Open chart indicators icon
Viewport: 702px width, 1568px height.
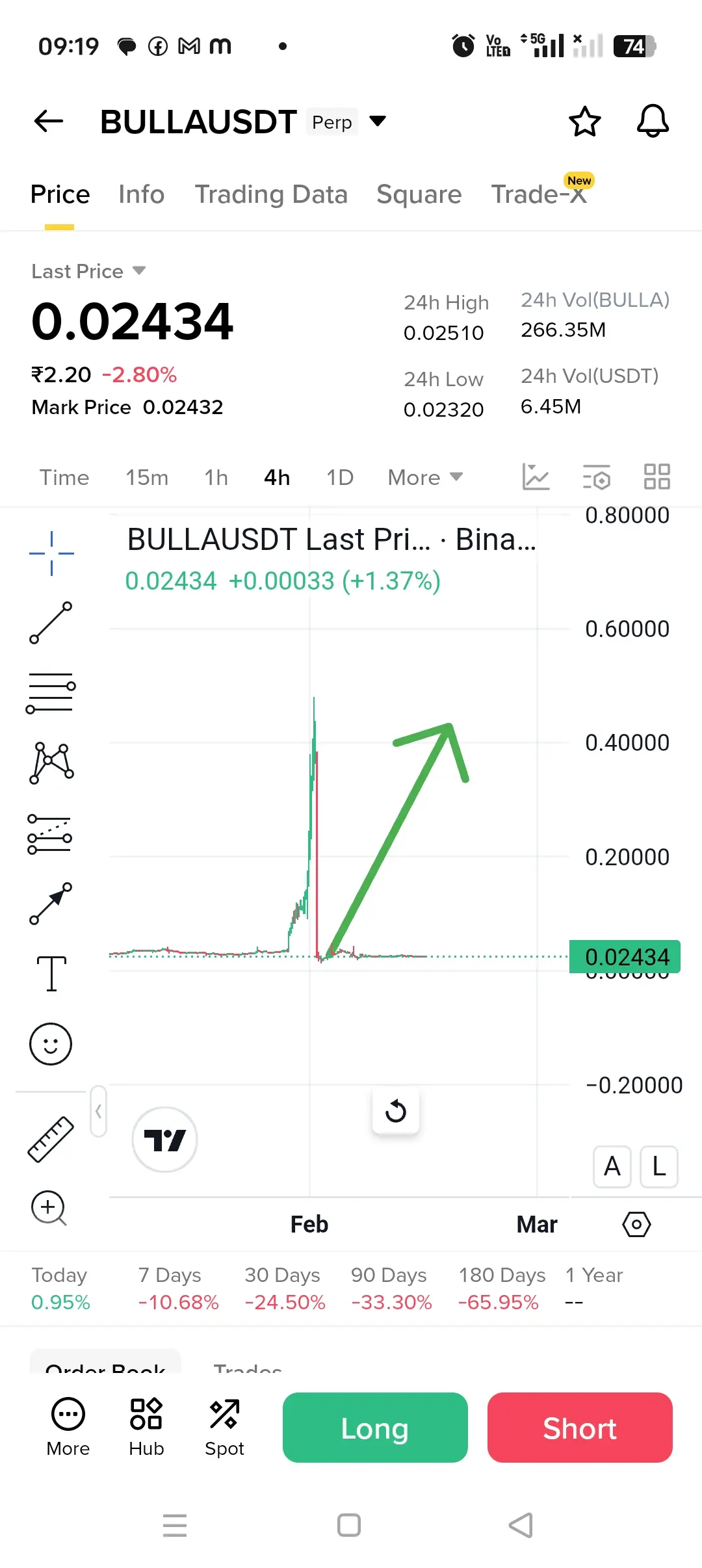pos(536,477)
